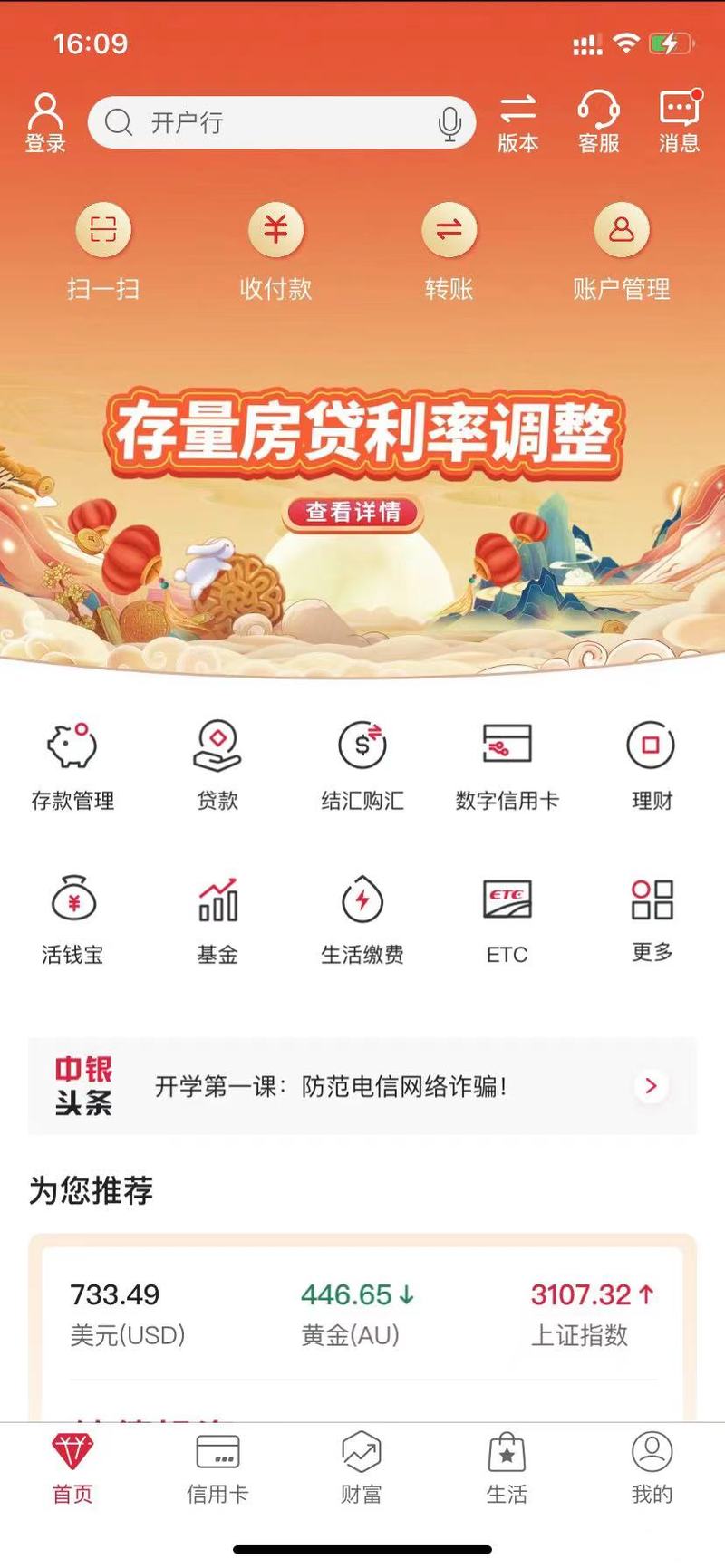Image resolution: width=725 pixels, height=1568 pixels.
Task: Tap the 登录 login icon
Action: pyautogui.click(x=45, y=122)
